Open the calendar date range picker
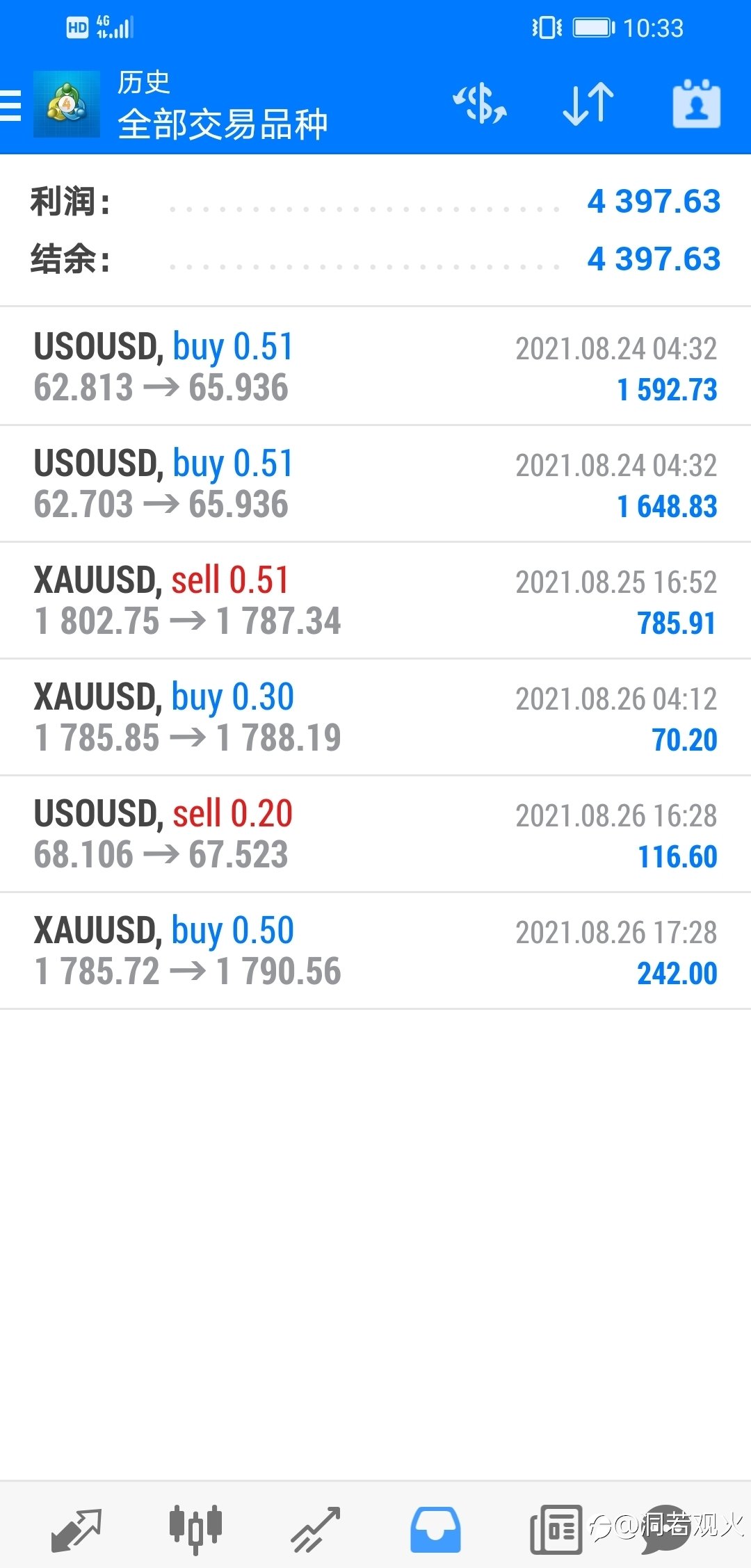This screenshot has width=751, height=1568. 696,104
